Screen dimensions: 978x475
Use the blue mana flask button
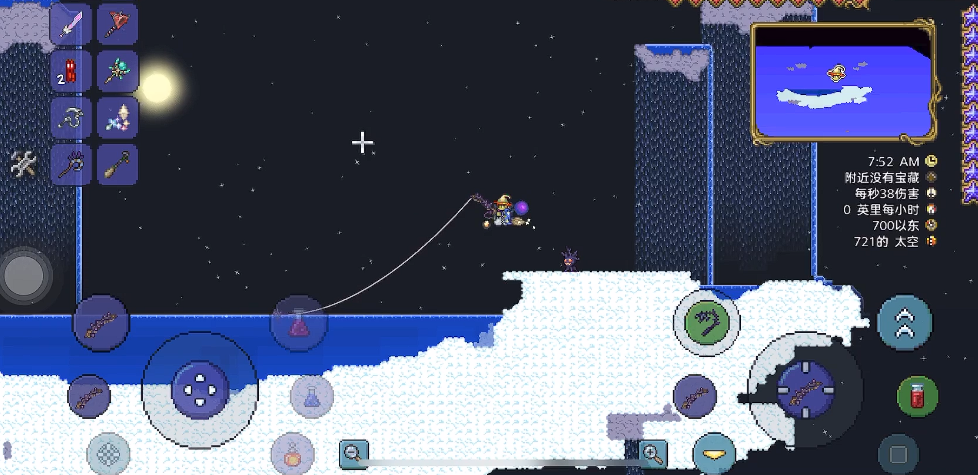point(311,397)
